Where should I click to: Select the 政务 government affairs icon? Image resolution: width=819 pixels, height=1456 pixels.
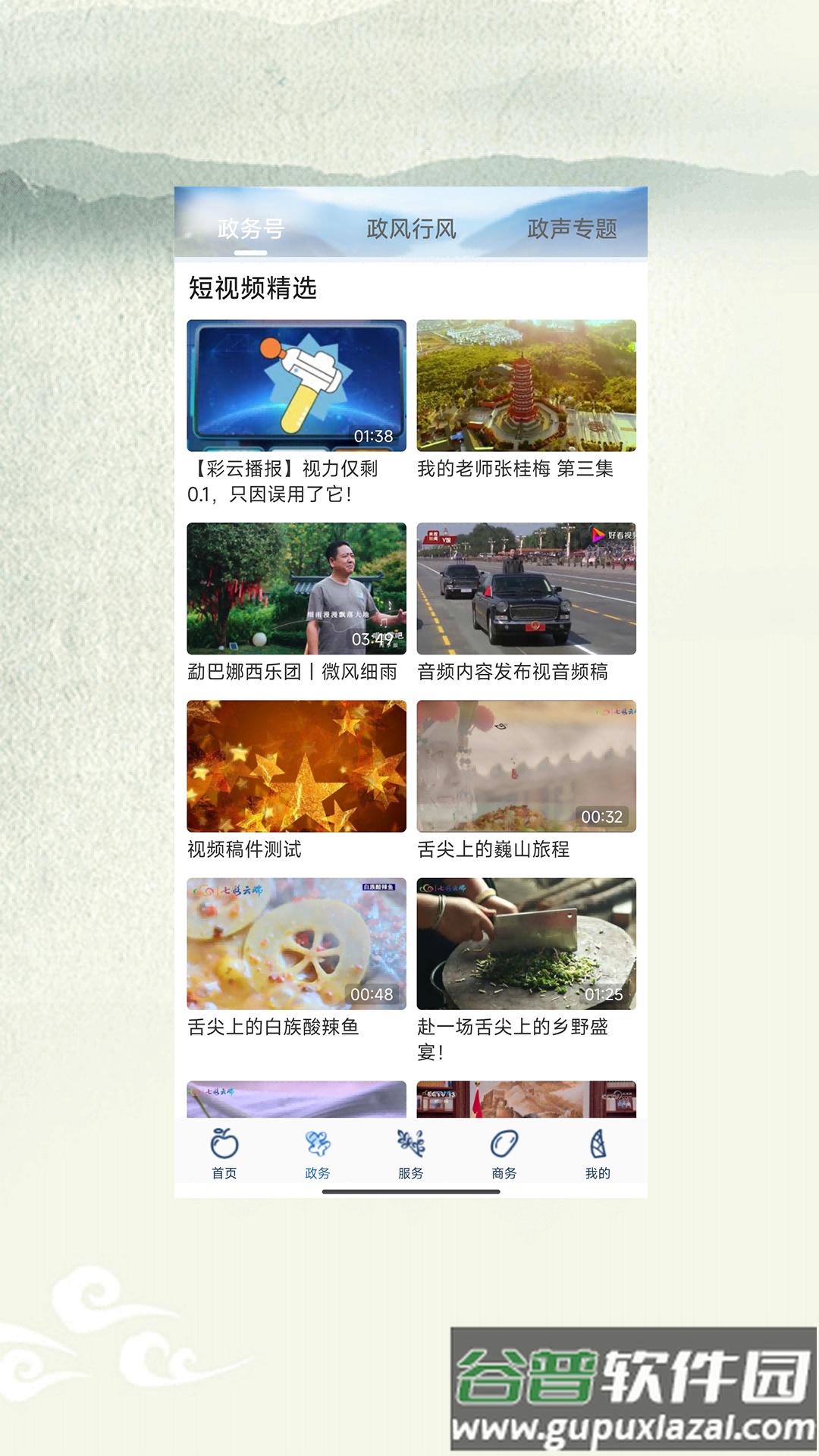(x=316, y=1153)
